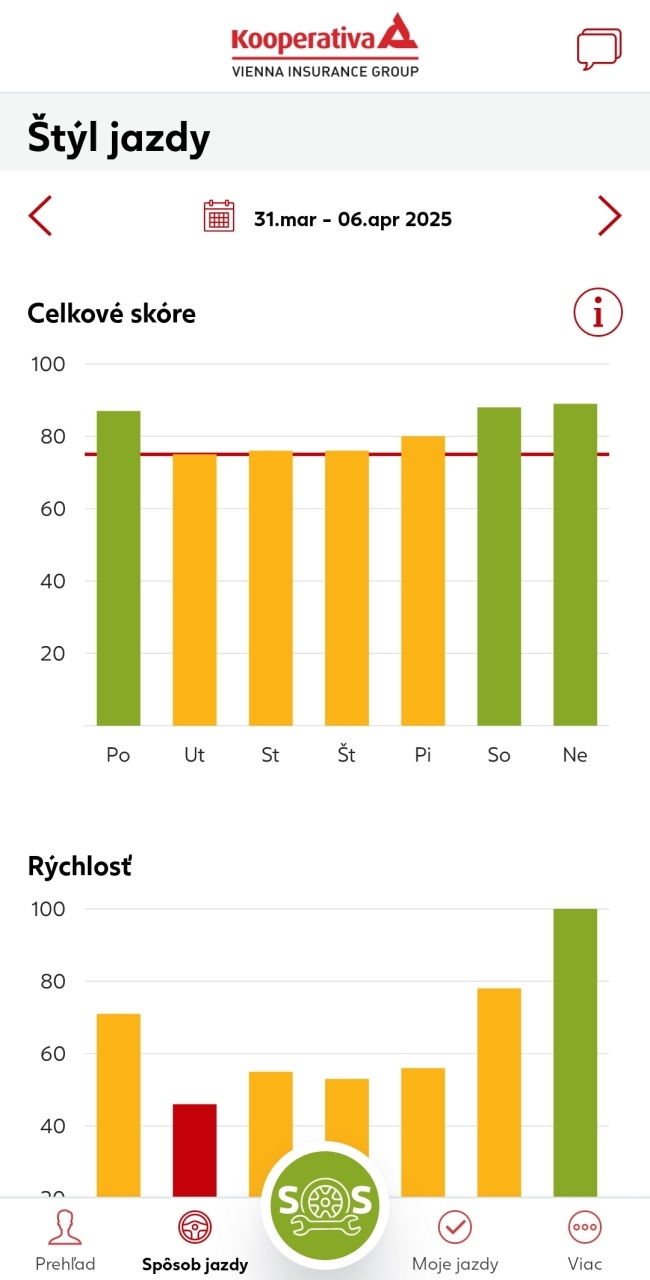
Task: Open the date range calendar picker
Action: (x=219, y=216)
